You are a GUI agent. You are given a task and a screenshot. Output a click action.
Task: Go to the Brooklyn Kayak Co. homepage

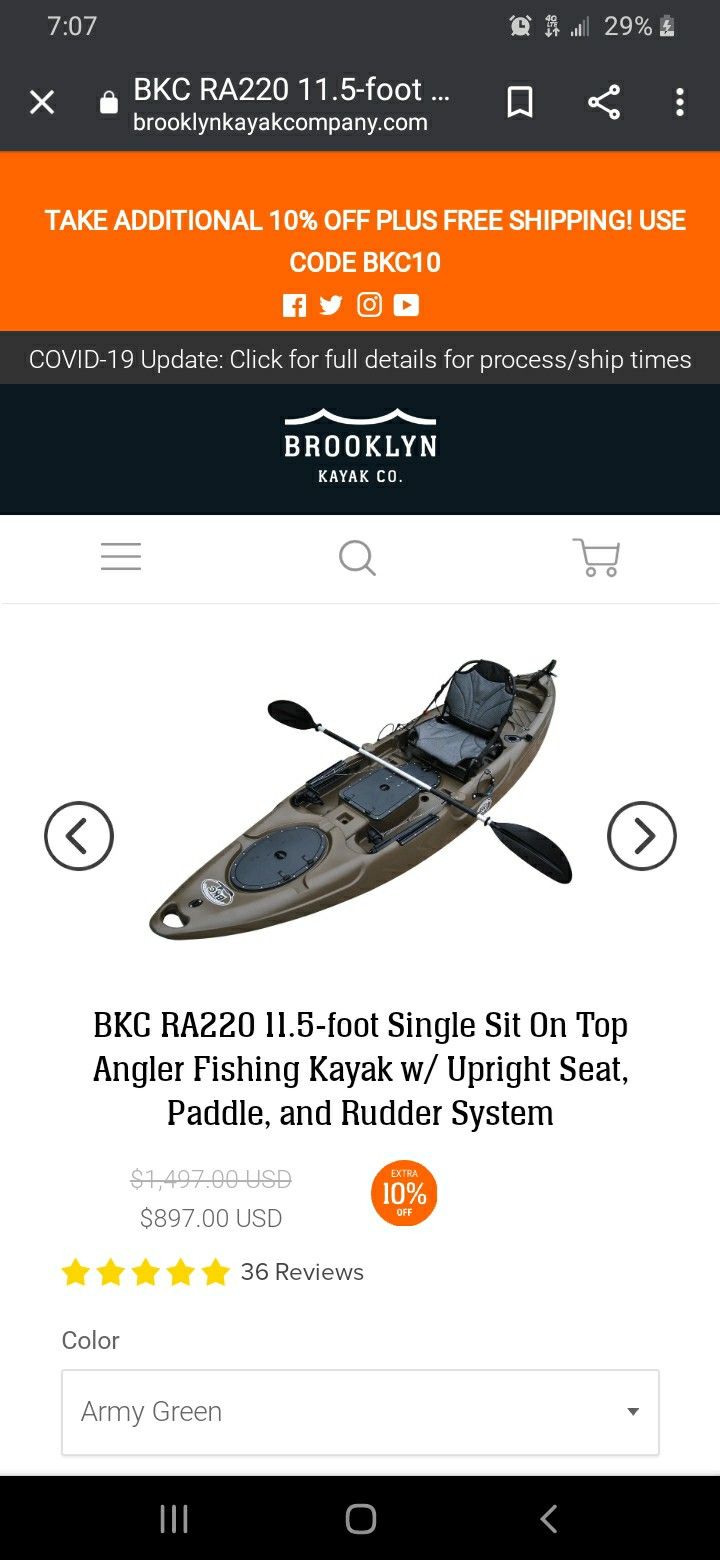[360, 446]
